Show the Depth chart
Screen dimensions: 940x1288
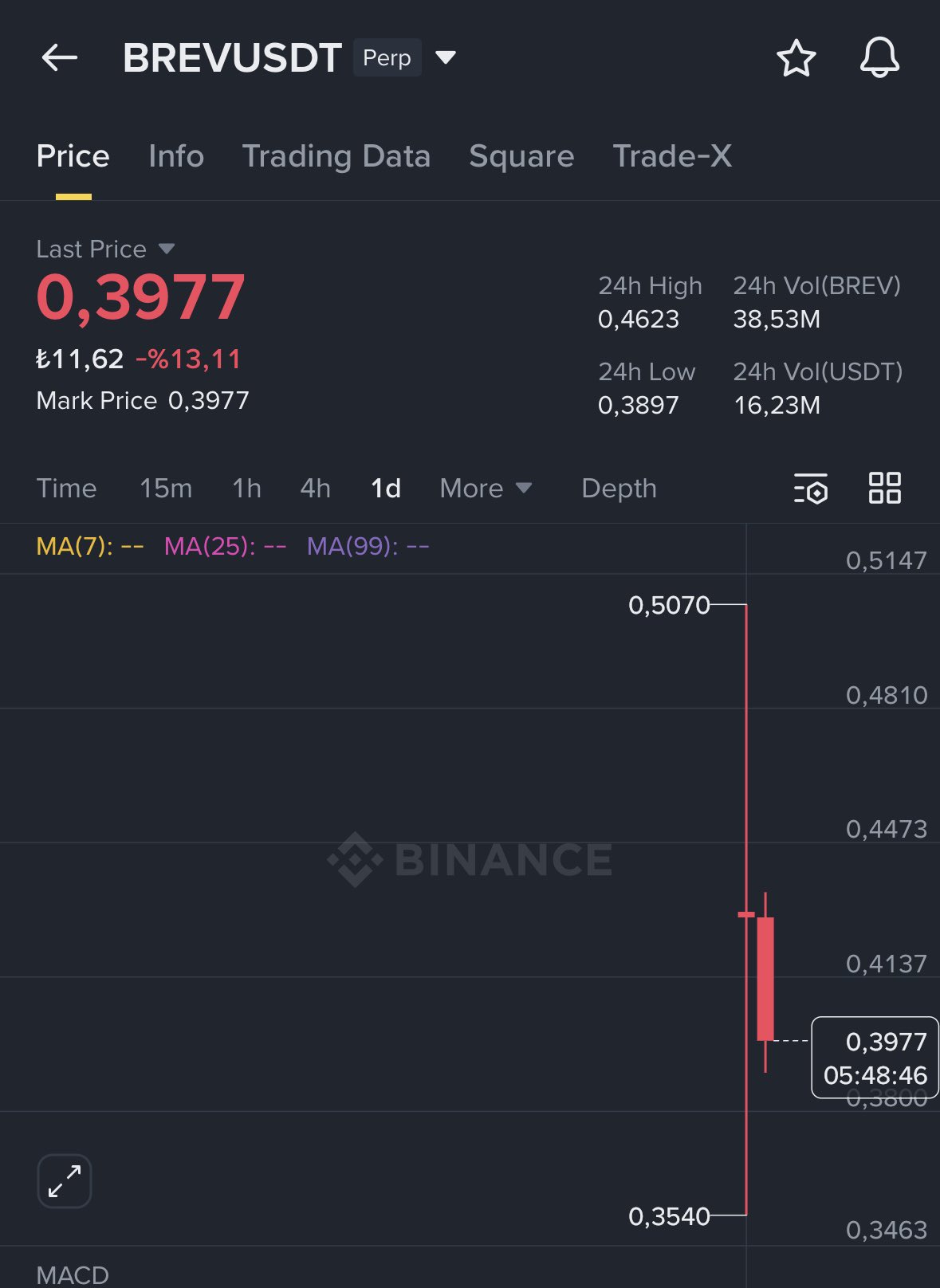coord(619,488)
